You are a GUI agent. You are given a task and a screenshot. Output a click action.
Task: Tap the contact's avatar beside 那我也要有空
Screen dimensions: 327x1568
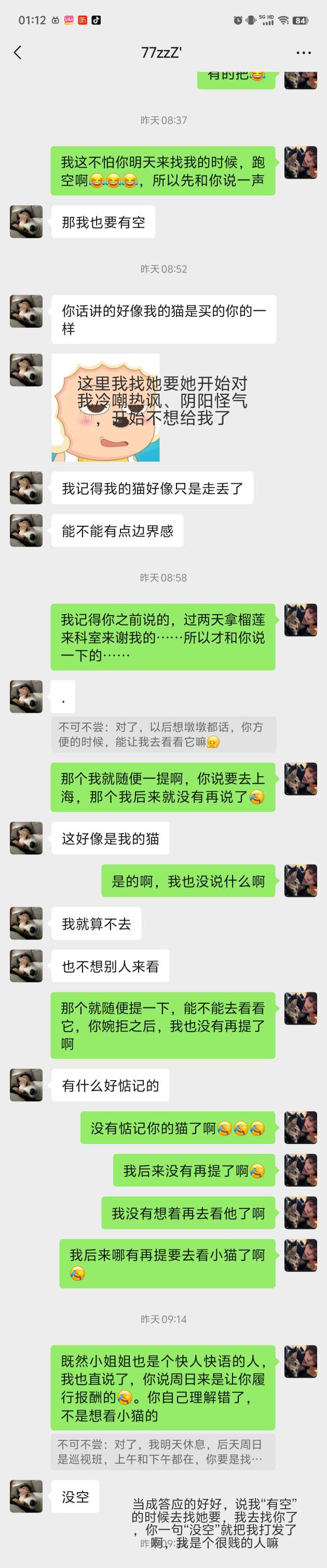click(x=26, y=221)
